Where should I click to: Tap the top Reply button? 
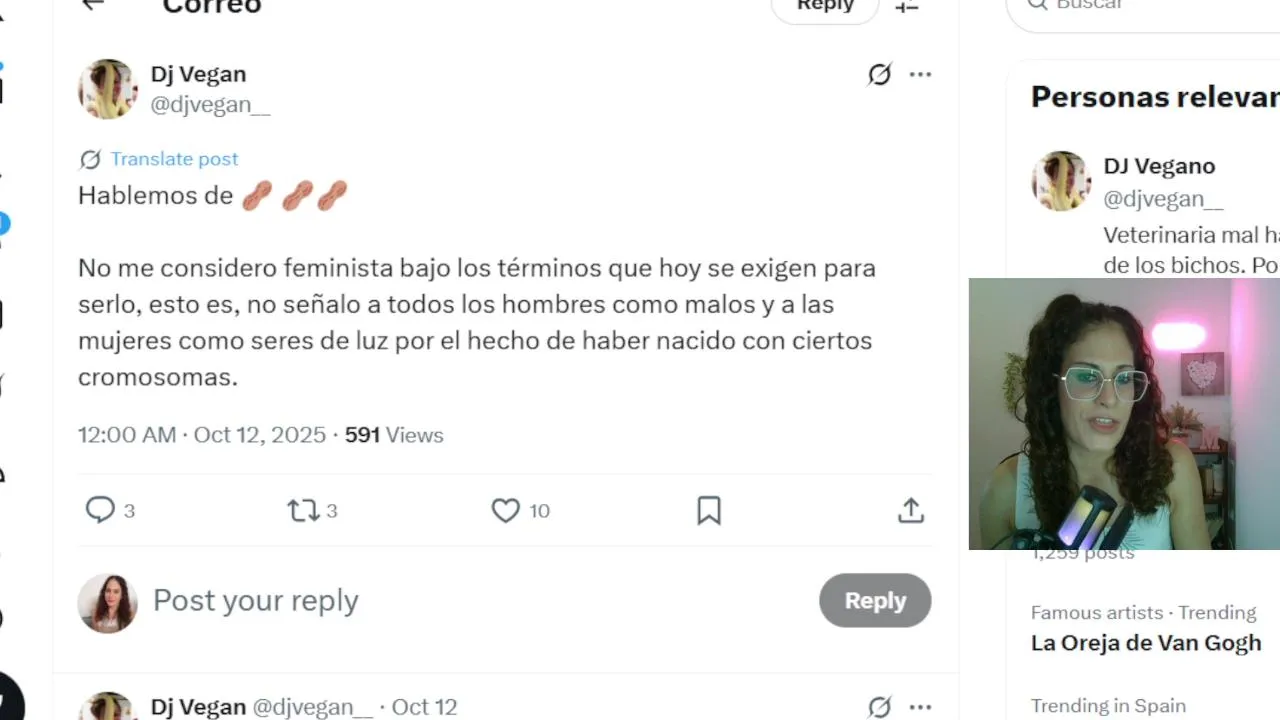pos(824,6)
